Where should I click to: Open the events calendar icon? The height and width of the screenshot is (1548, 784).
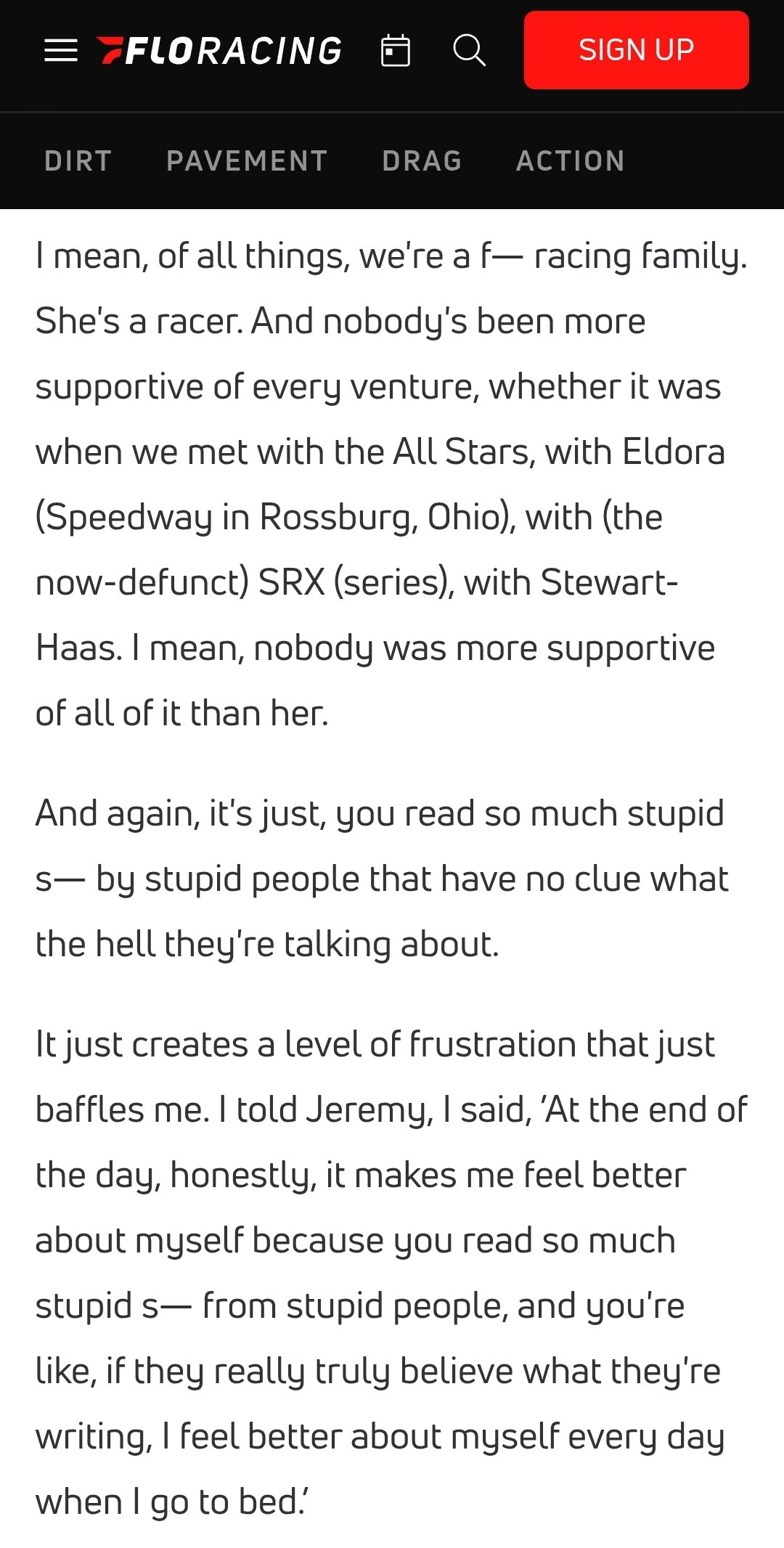396,51
